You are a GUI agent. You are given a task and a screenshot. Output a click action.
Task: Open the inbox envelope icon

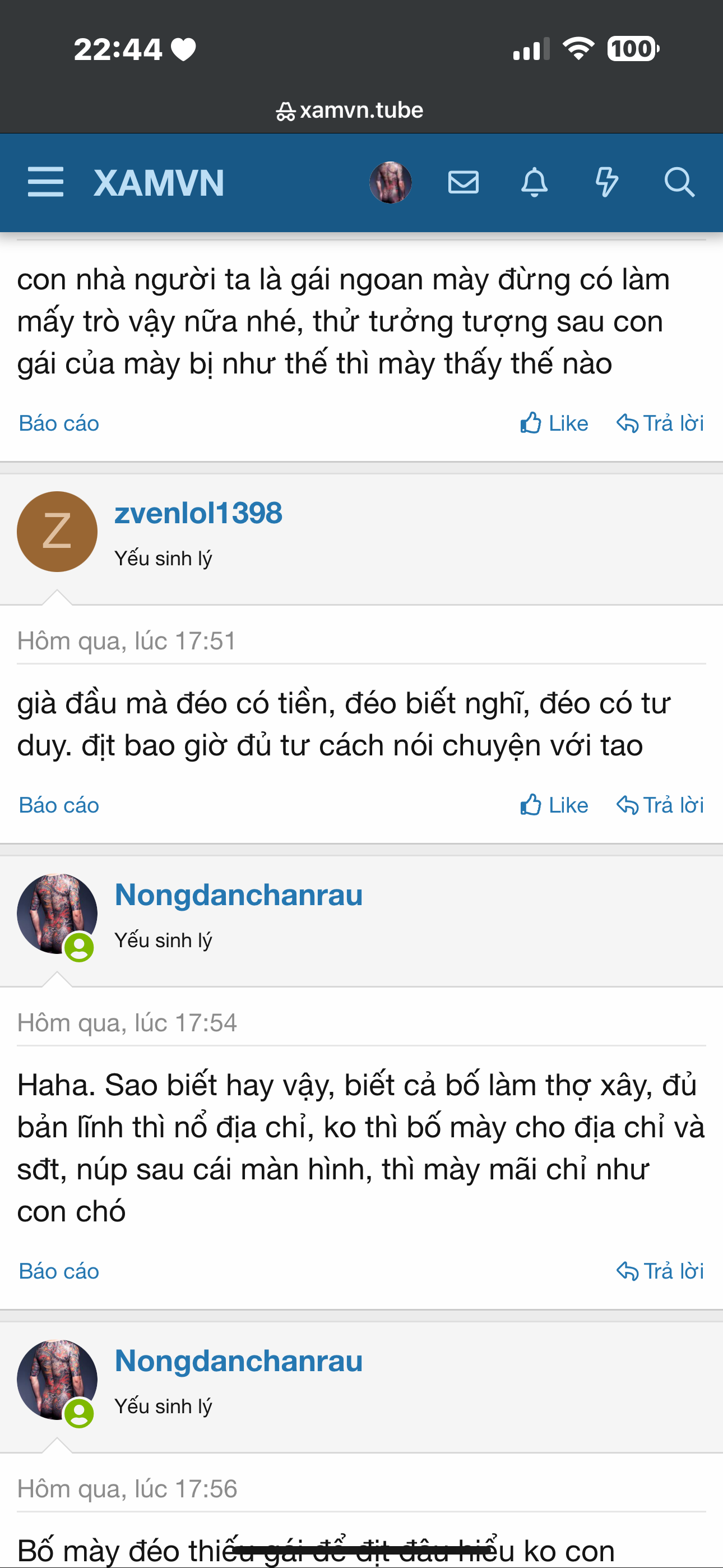click(x=463, y=182)
